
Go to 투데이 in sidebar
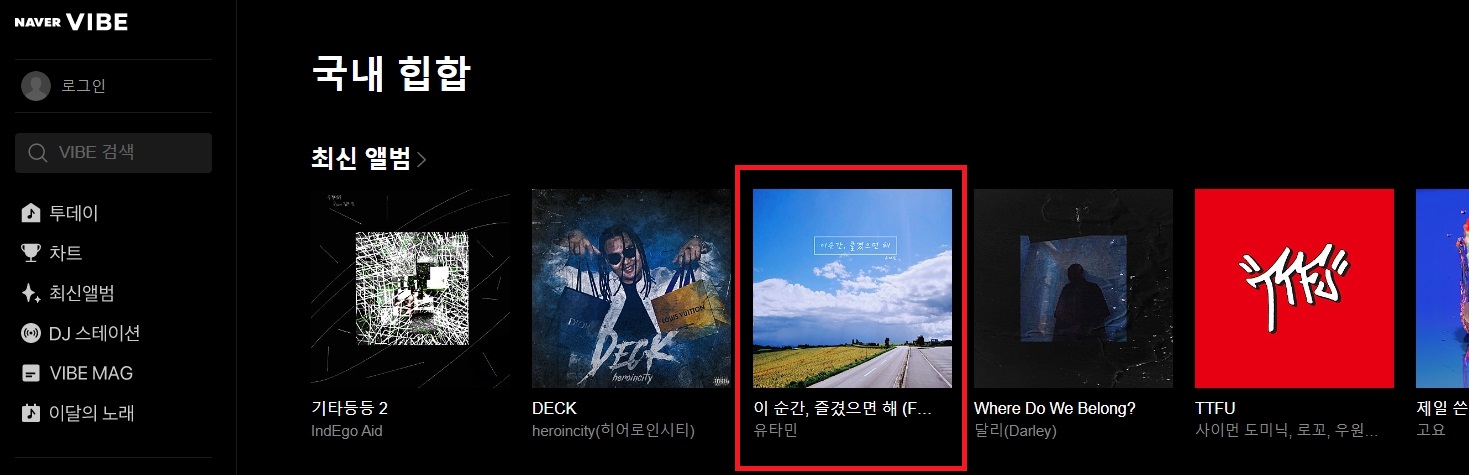(73, 213)
